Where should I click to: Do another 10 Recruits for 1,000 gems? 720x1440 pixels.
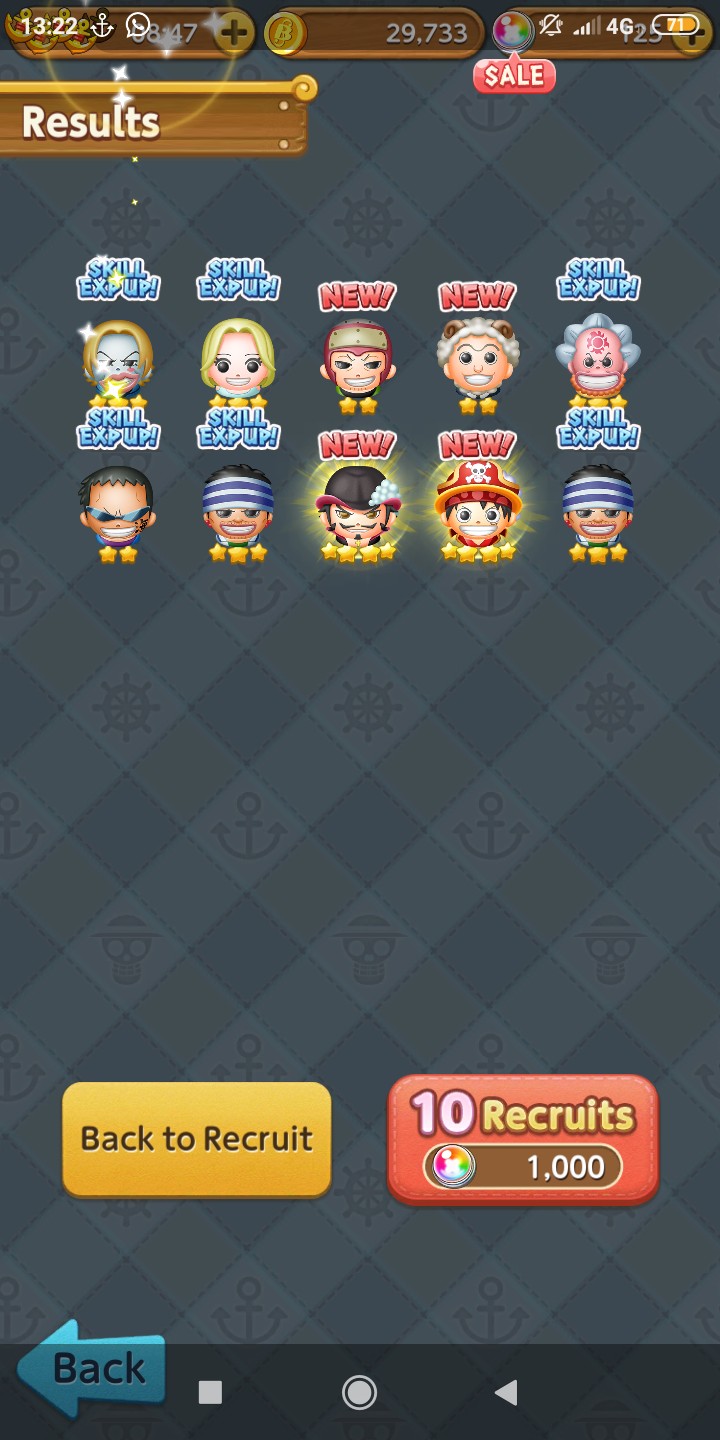(x=523, y=1139)
